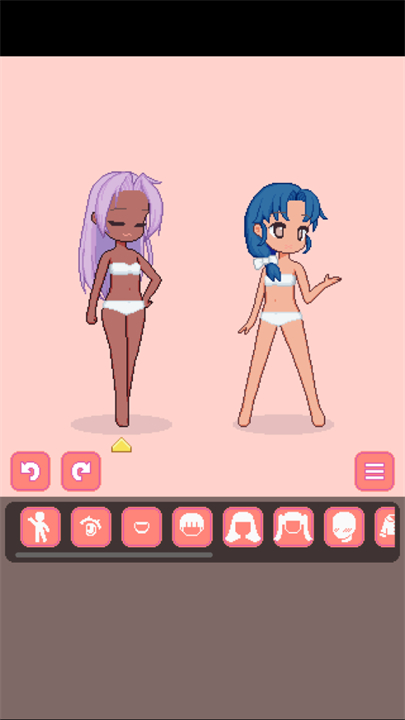Image resolution: width=405 pixels, height=720 pixels.
Task: Open the partially visible clothing category
Action: point(385,527)
